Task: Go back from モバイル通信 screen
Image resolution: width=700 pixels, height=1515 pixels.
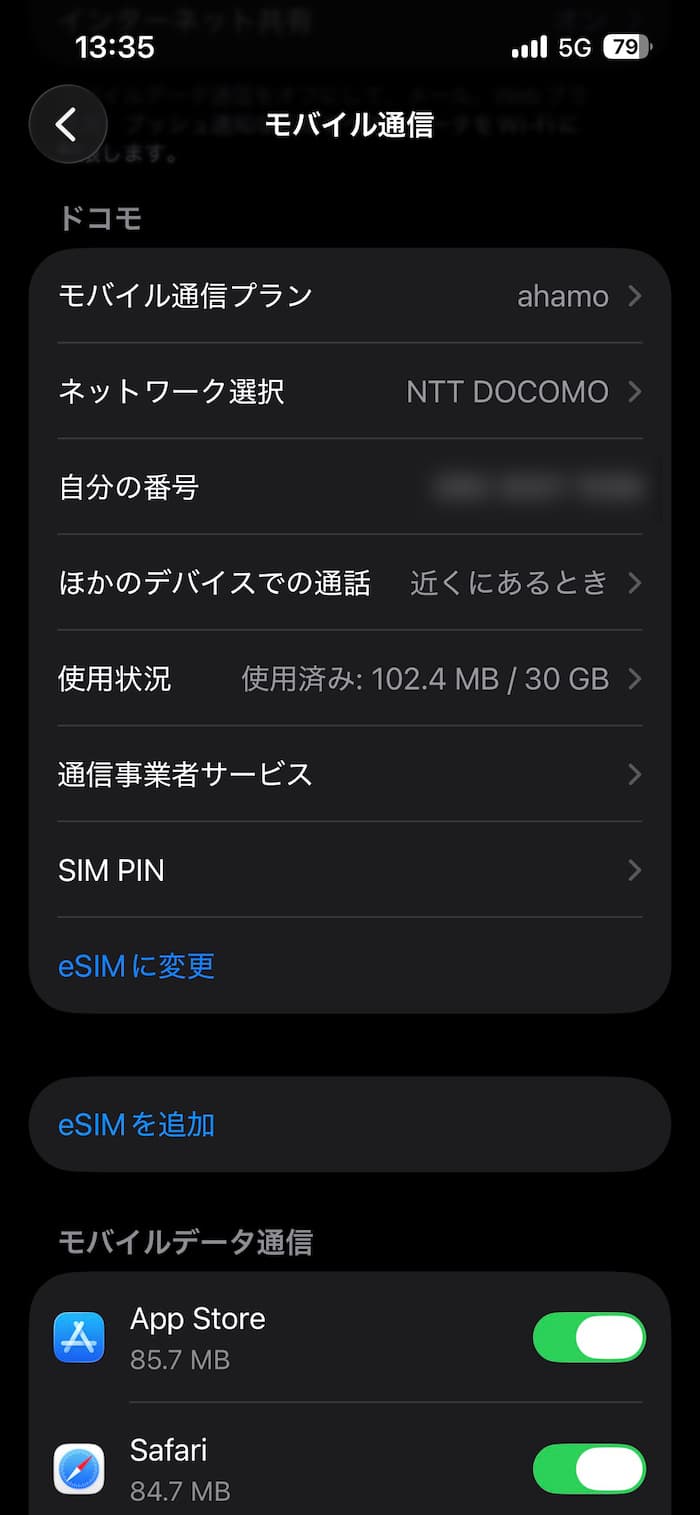Action: [x=67, y=124]
